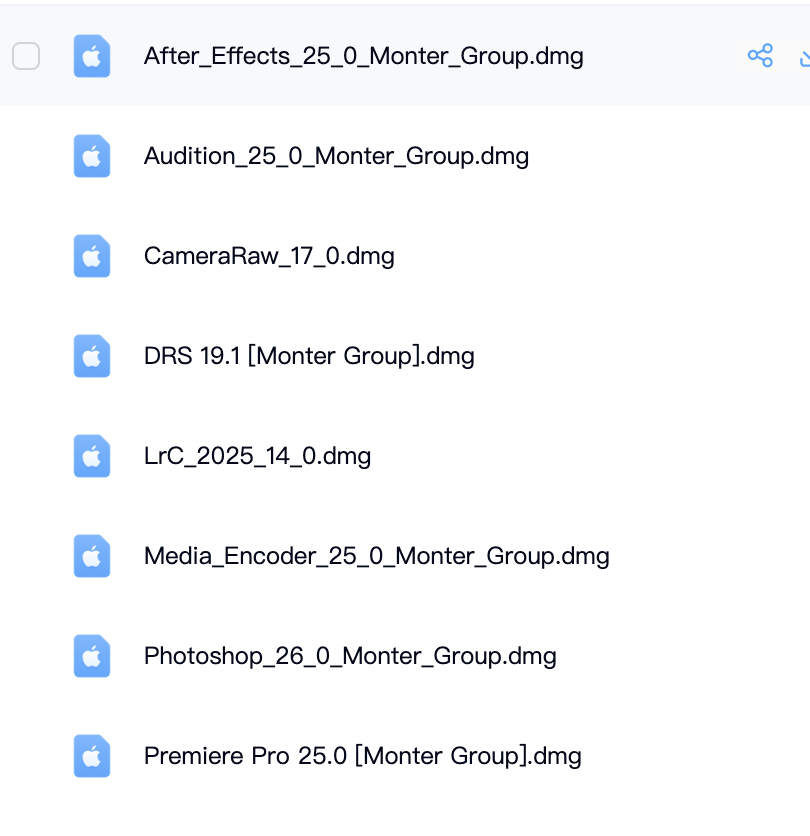Share the After_Effects_25_0_Monter_Group.dmg file

point(760,56)
